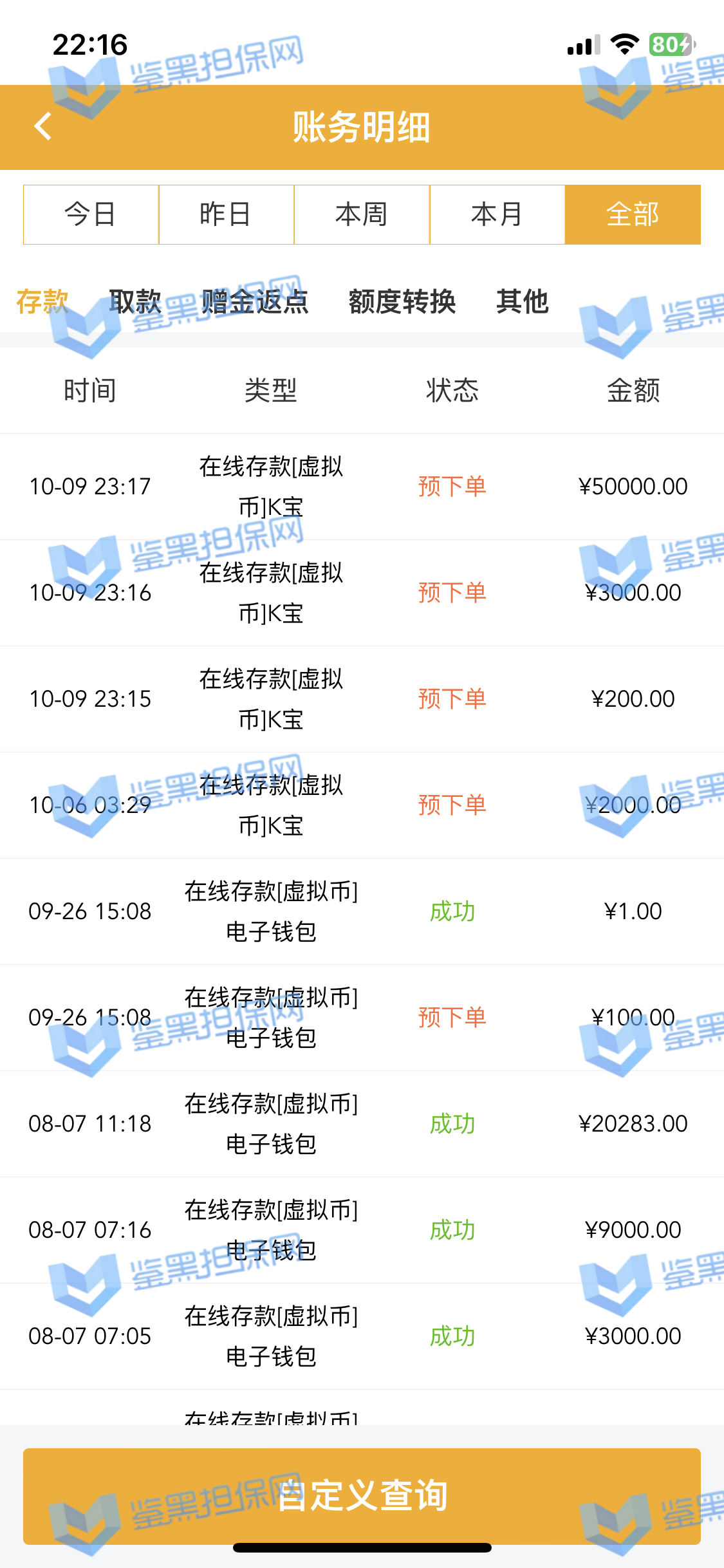Switch to the 其他 tab
This screenshot has height=1568, width=724.
(522, 301)
